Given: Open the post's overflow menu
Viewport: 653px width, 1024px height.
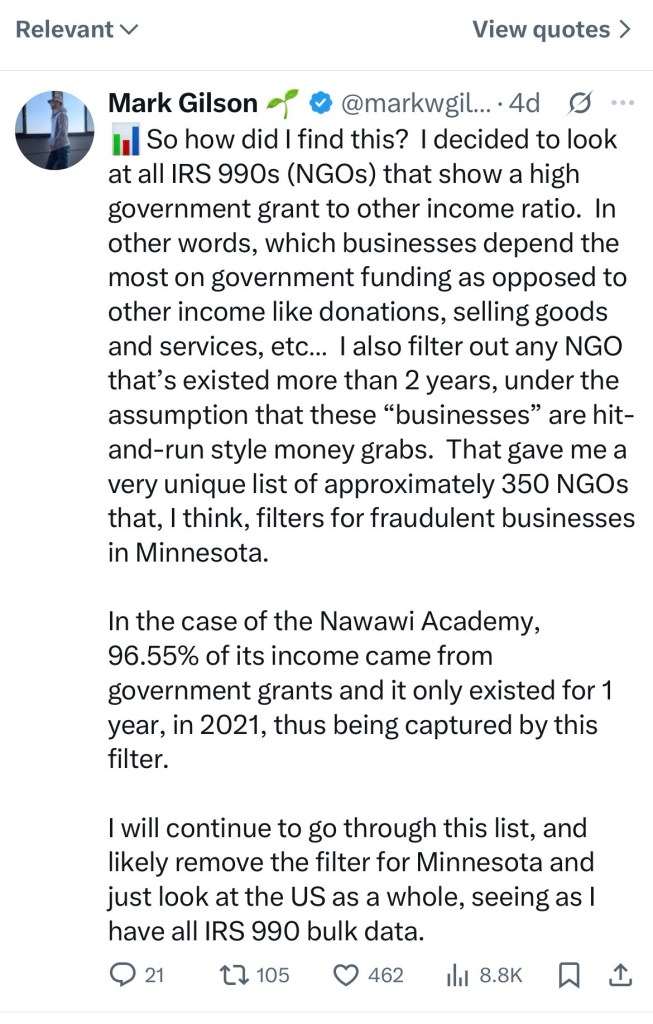Looking at the screenshot, I should pyautogui.click(x=621, y=103).
